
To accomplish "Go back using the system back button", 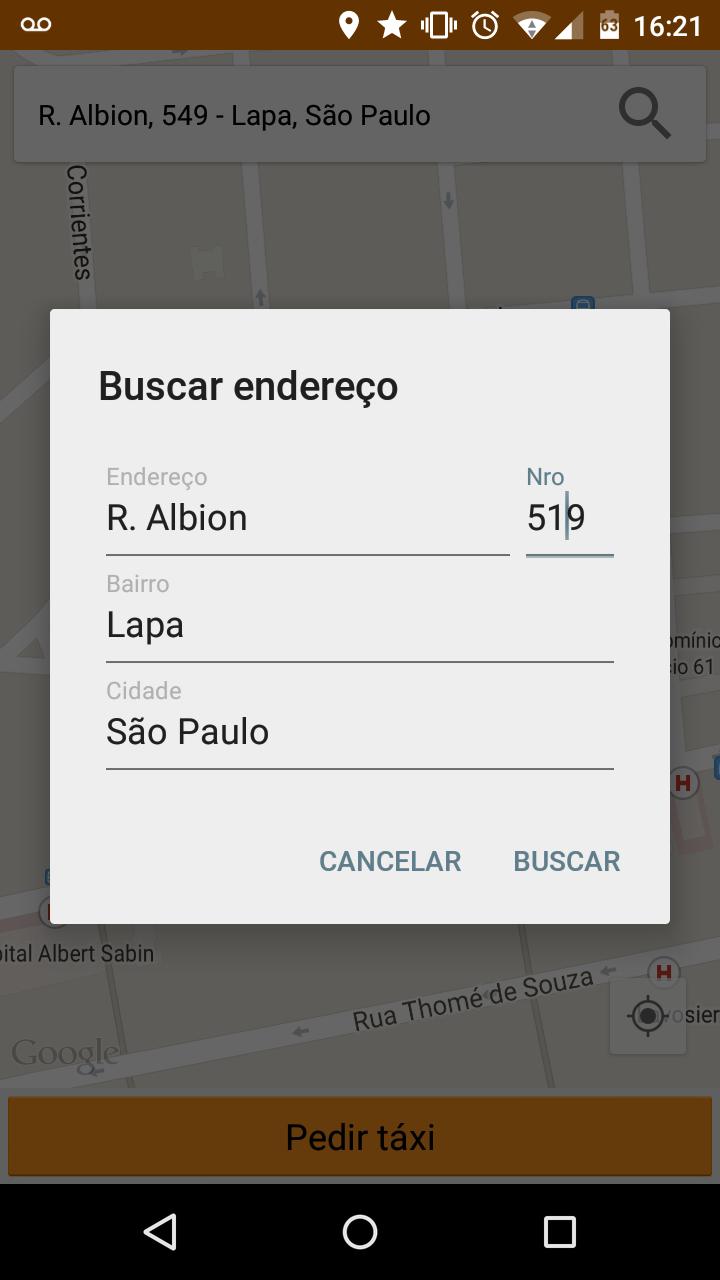I will click(x=160, y=1232).
